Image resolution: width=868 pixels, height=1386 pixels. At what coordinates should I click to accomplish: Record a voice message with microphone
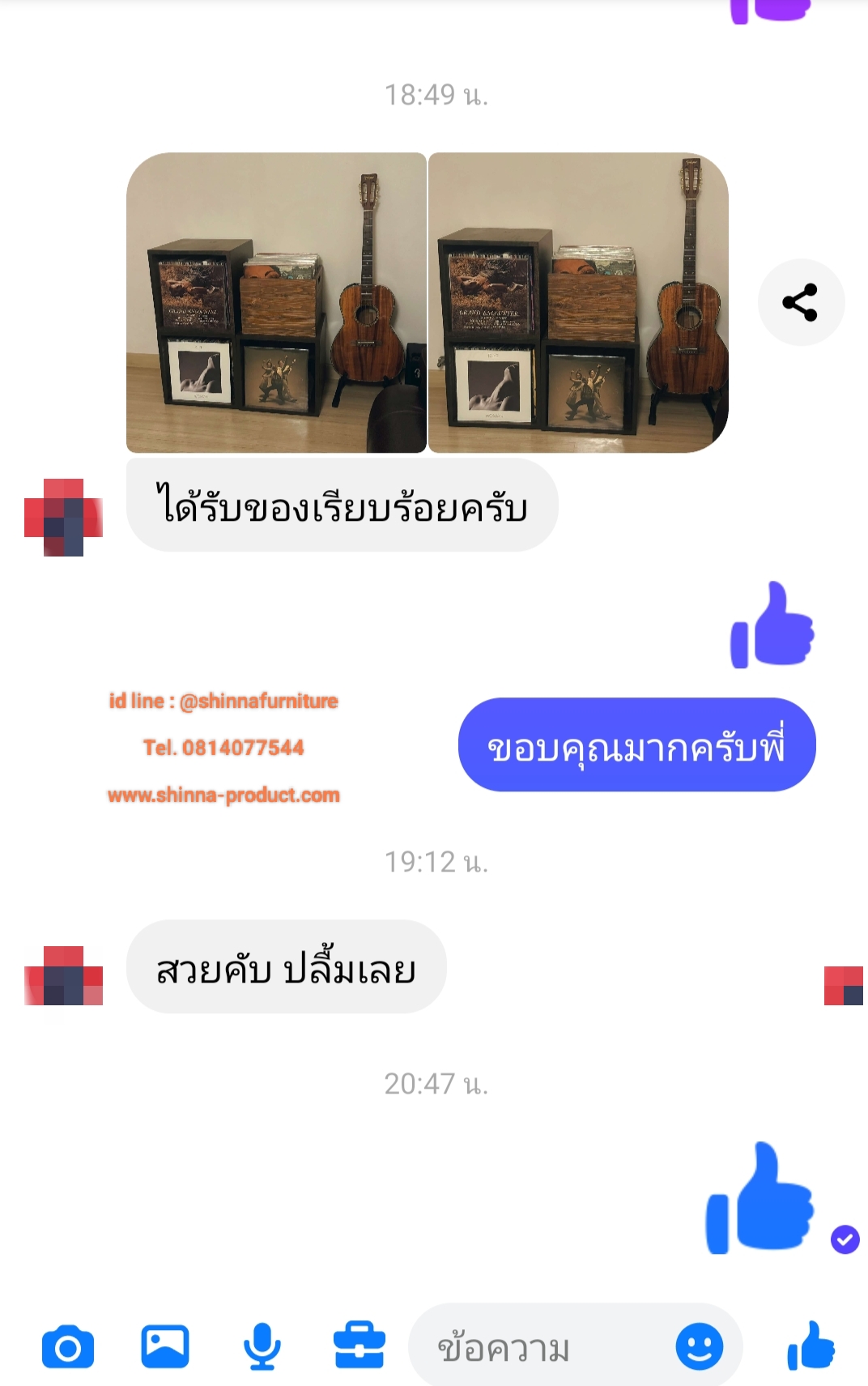[262, 1346]
